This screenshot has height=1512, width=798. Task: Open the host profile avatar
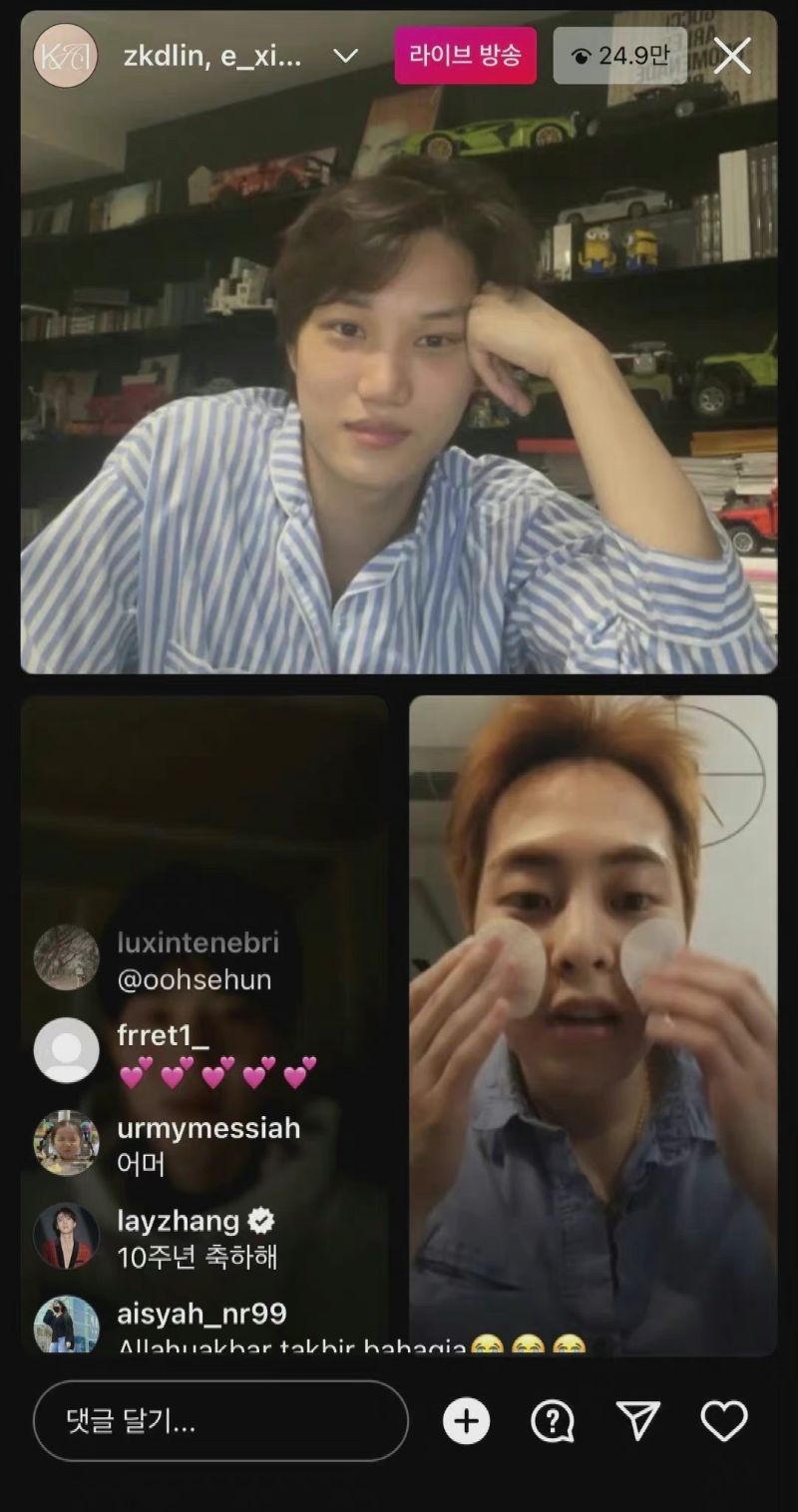66,56
